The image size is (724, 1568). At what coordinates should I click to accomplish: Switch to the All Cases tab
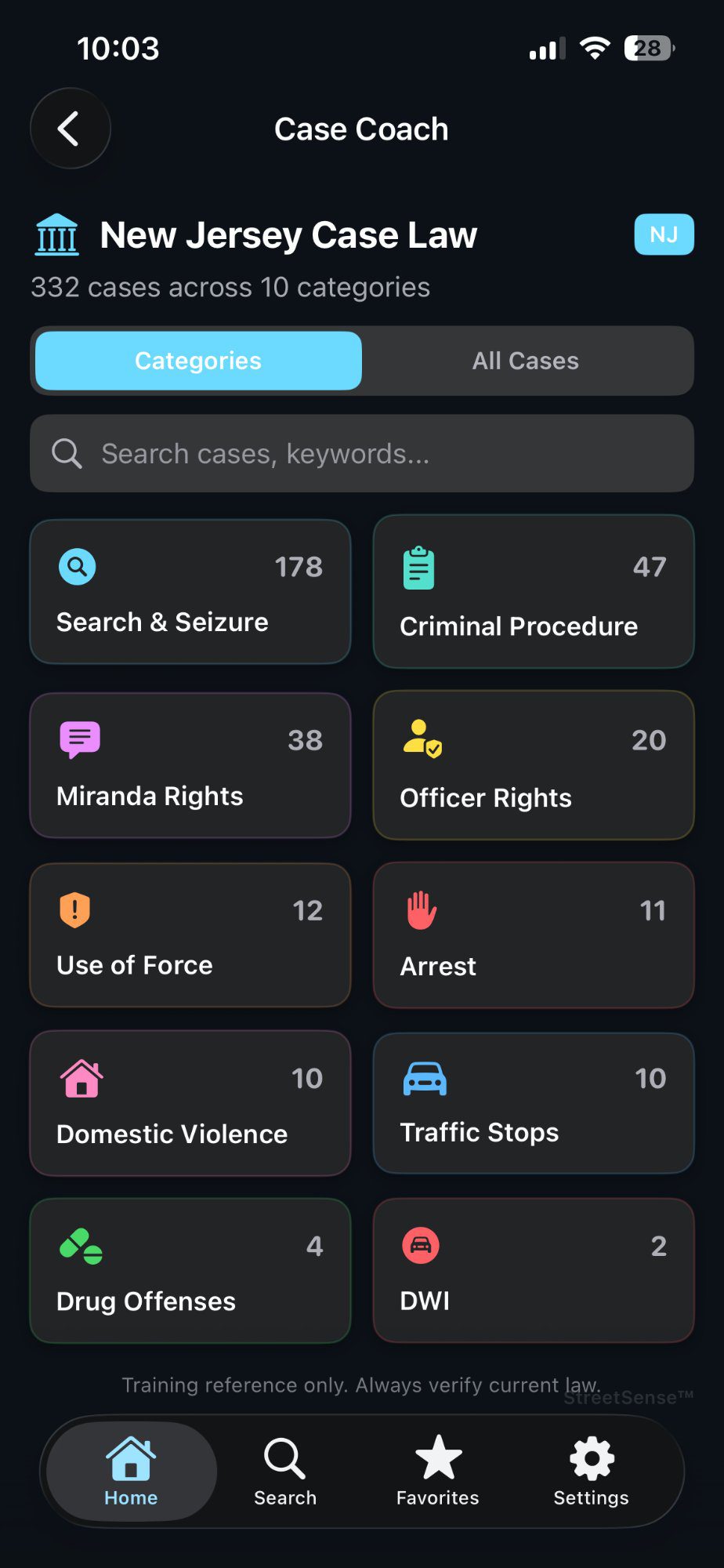525,361
